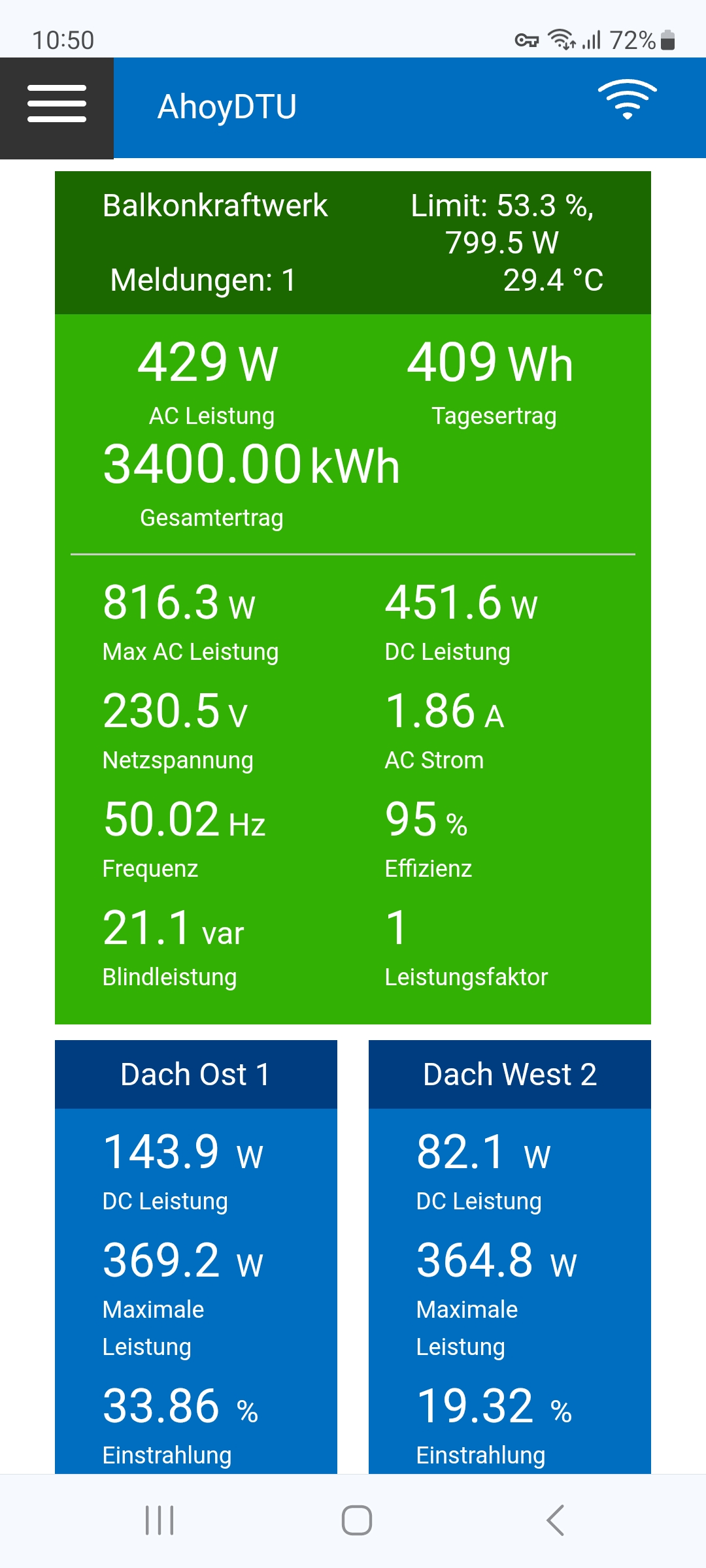
Task: Open the Meldungen: 1 alarm list
Action: tap(203, 280)
